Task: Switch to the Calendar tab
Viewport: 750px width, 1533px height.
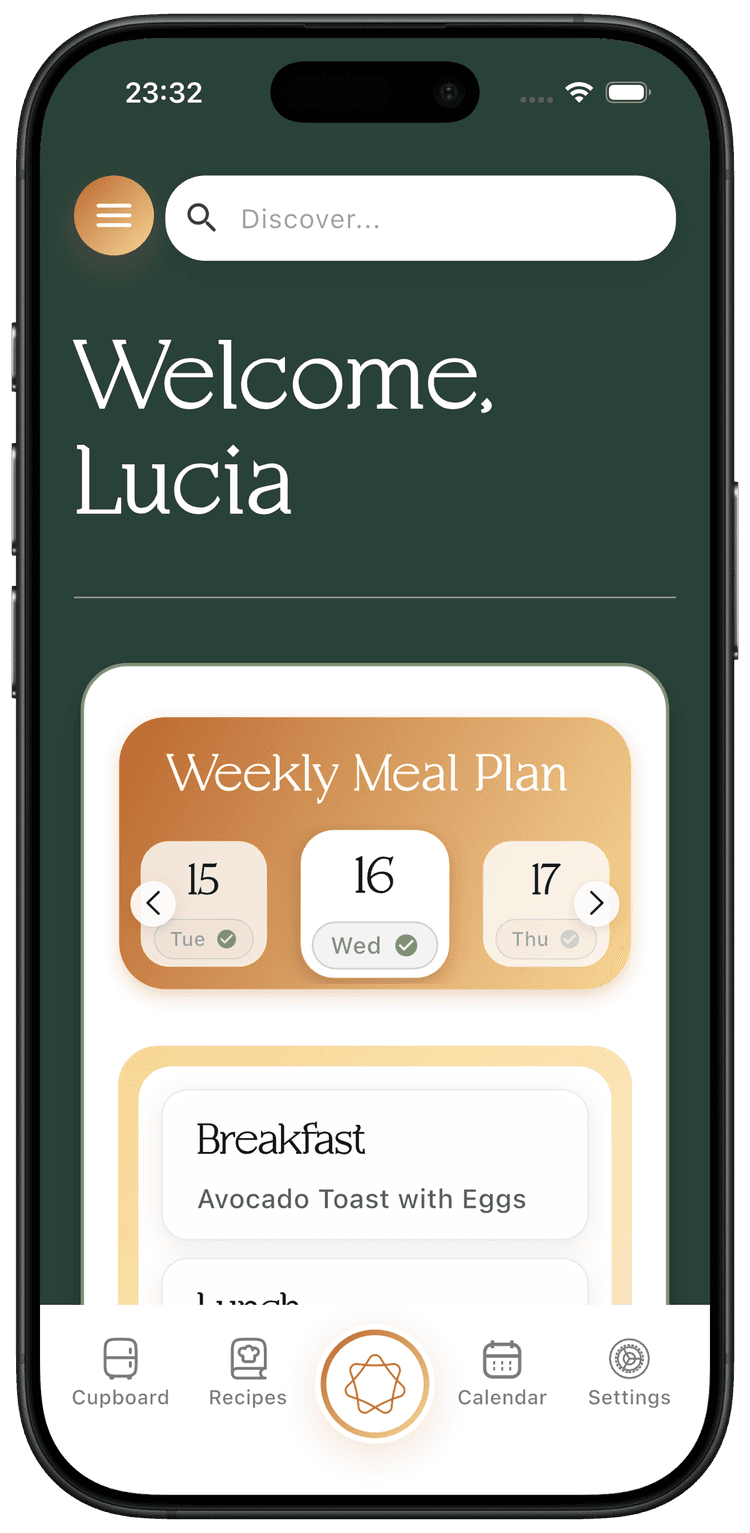Action: click(502, 1373)
